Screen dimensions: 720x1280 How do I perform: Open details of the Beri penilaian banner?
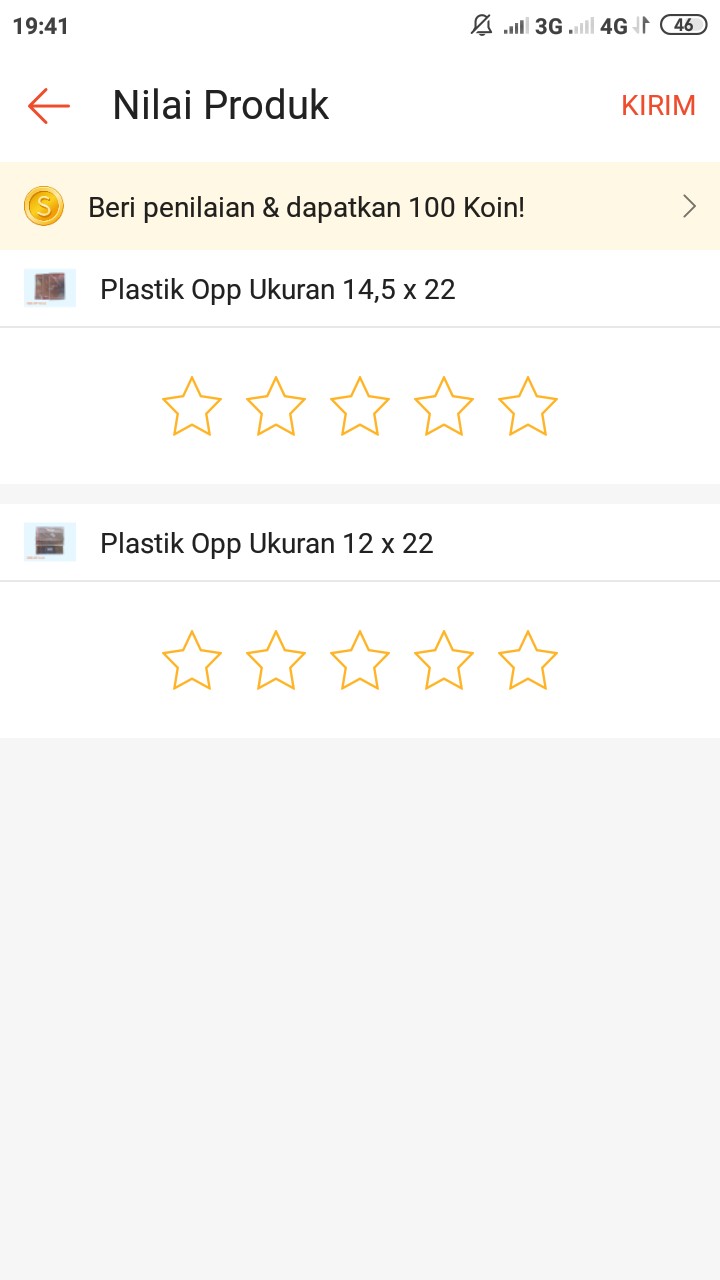(360, 206)
